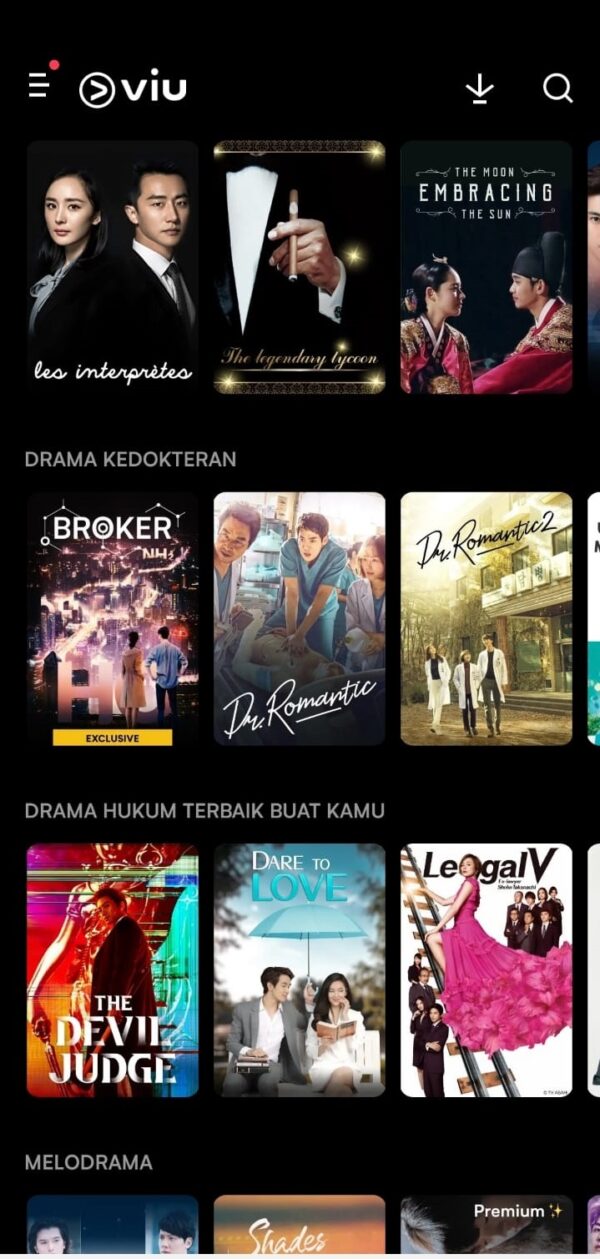
Task: Open The Legendary Tycoon poster
Action: pyautogui.click(x=299, y=267)
